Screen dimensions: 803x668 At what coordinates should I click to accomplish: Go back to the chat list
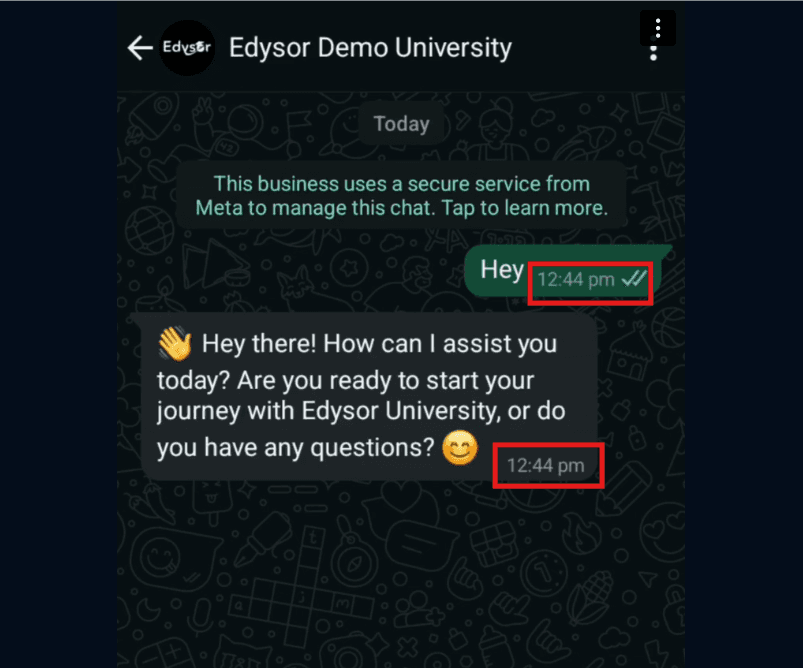pos(140,48)
